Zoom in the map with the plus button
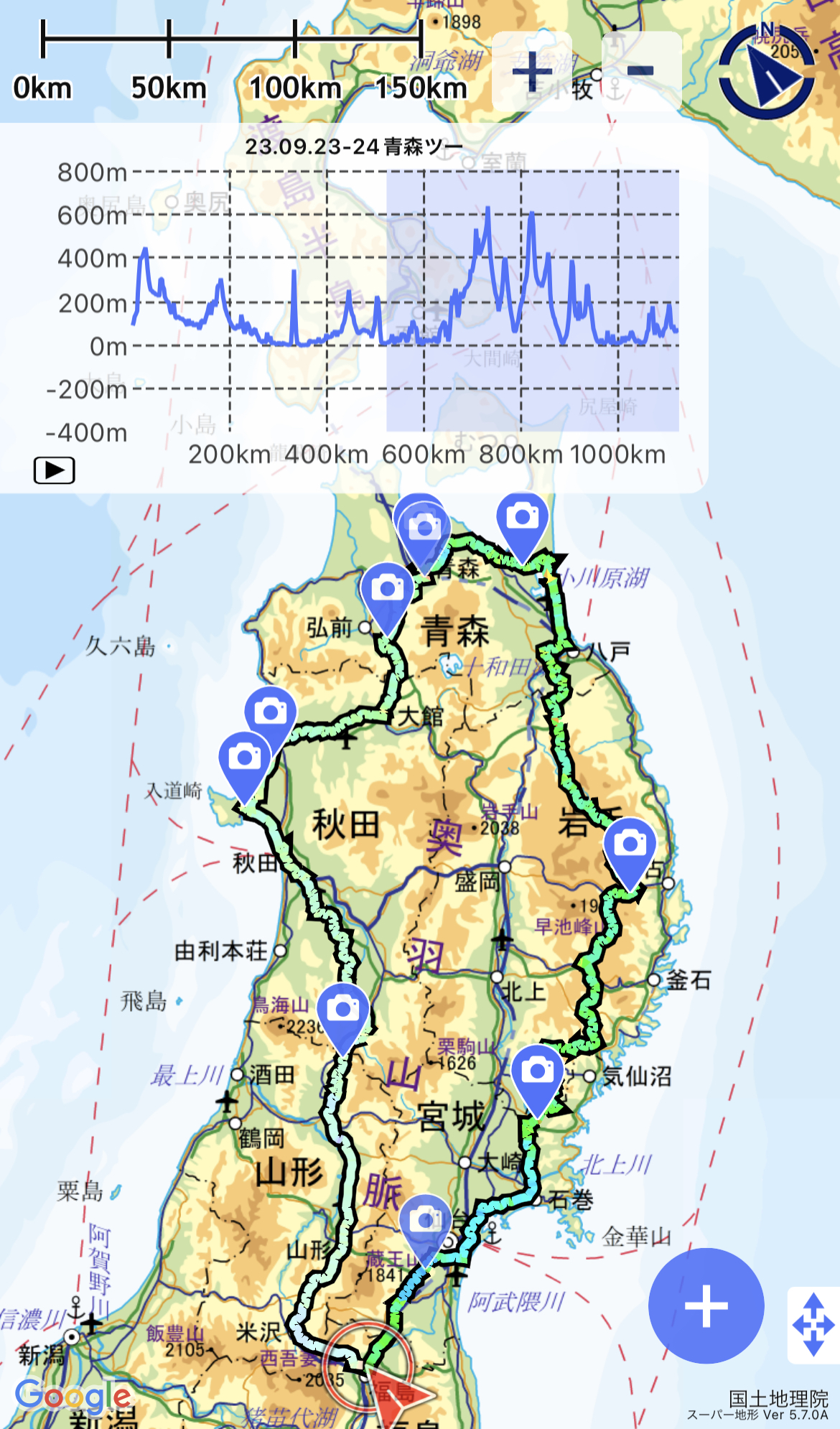Image resolution: width=840 pixels, height=1429 pixels. click(532, 71)
